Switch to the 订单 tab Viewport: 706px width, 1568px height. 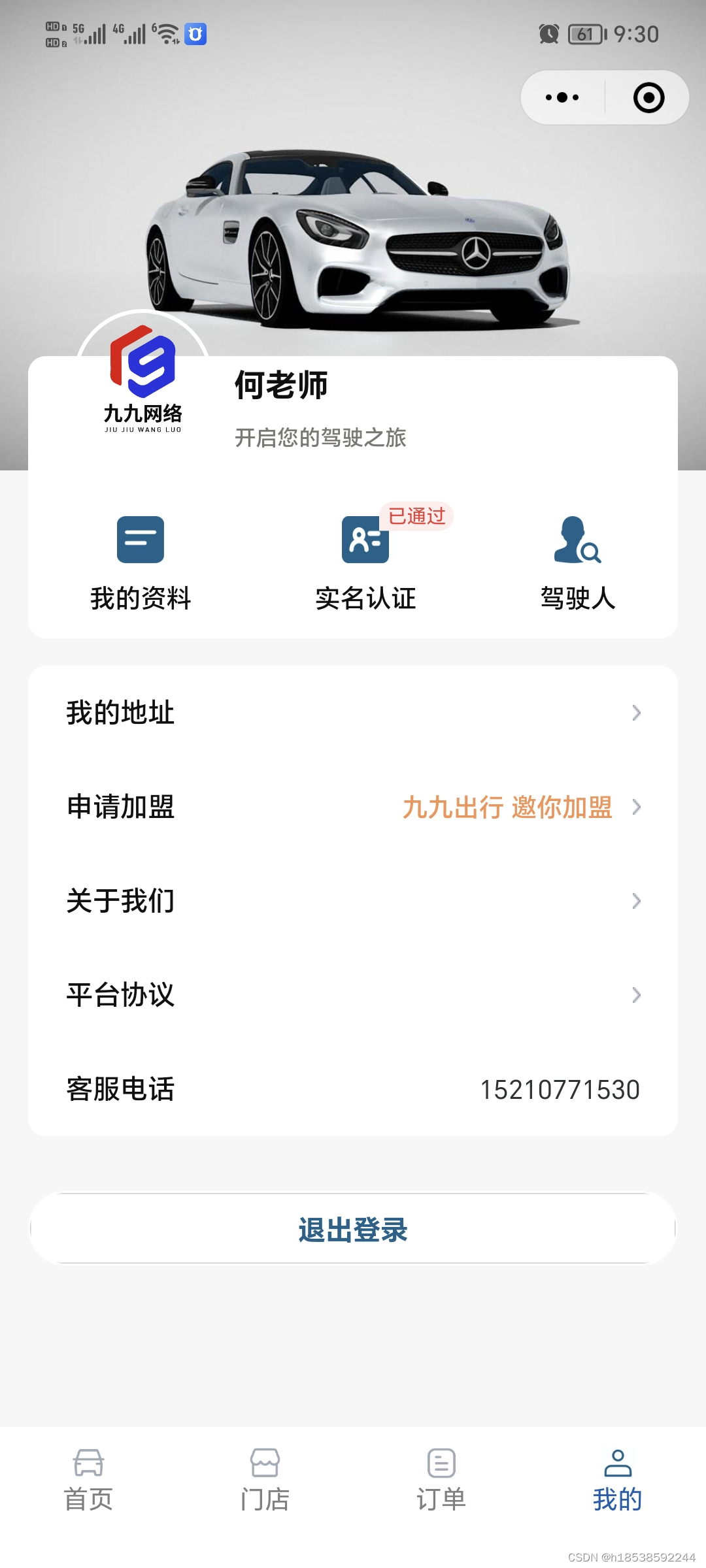point(441,1480)
